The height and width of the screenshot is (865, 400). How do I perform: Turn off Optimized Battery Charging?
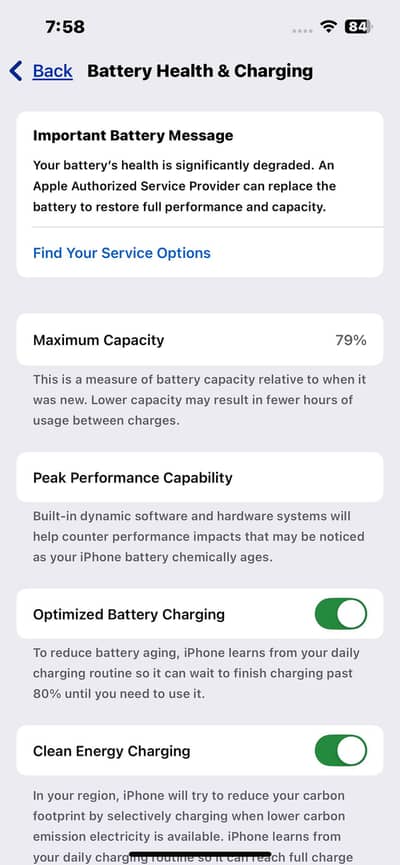340,614
